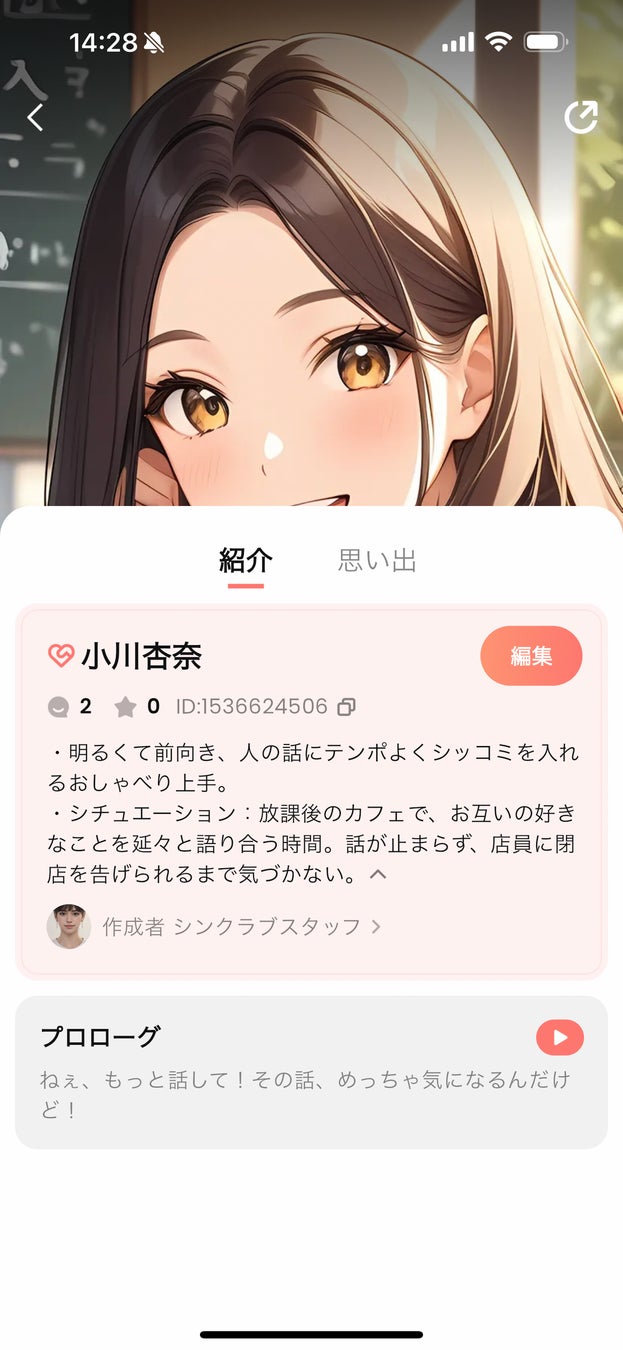Share this character profile
The image size is (623, 1350).
(x=580, y=118)
